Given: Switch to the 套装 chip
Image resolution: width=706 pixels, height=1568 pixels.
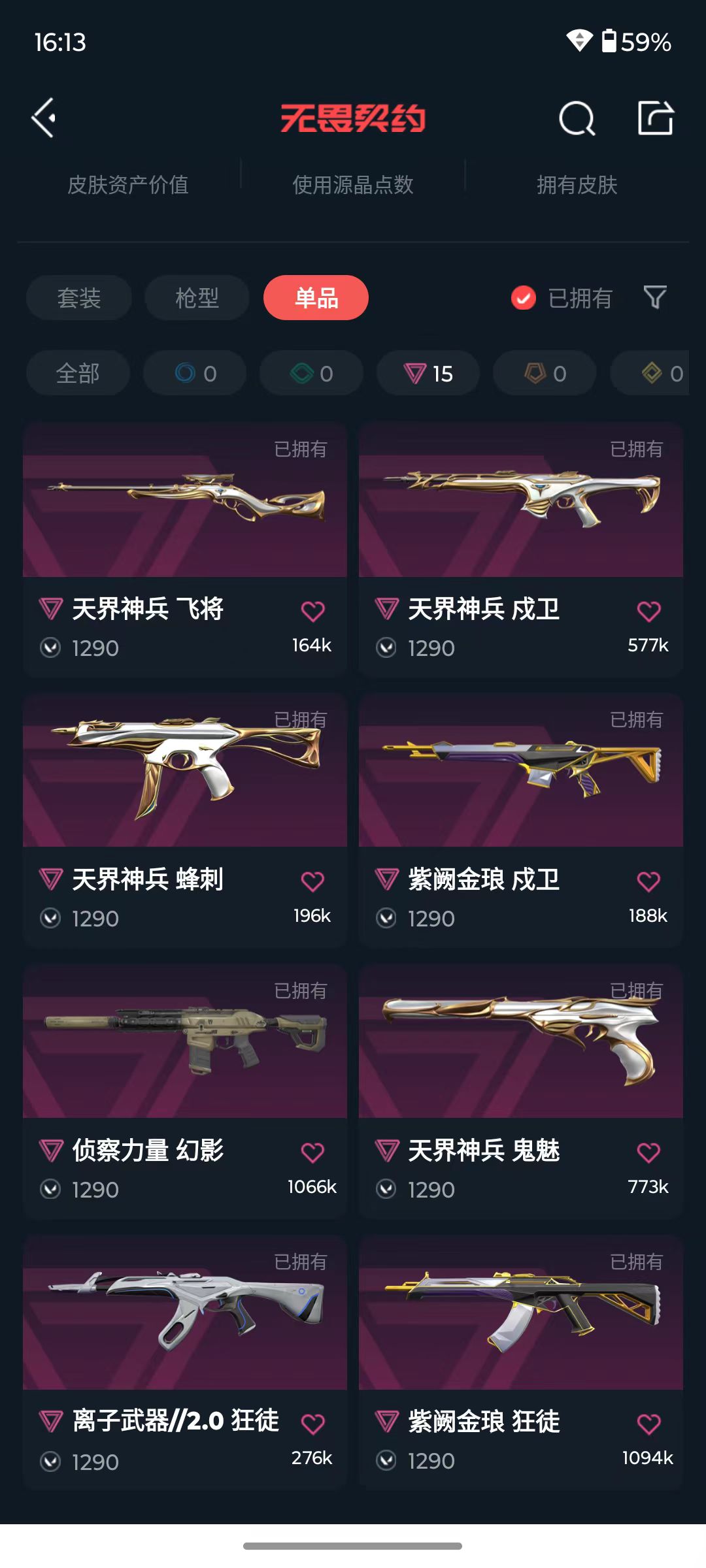Looking at the screenshot, I should [79, 298].
